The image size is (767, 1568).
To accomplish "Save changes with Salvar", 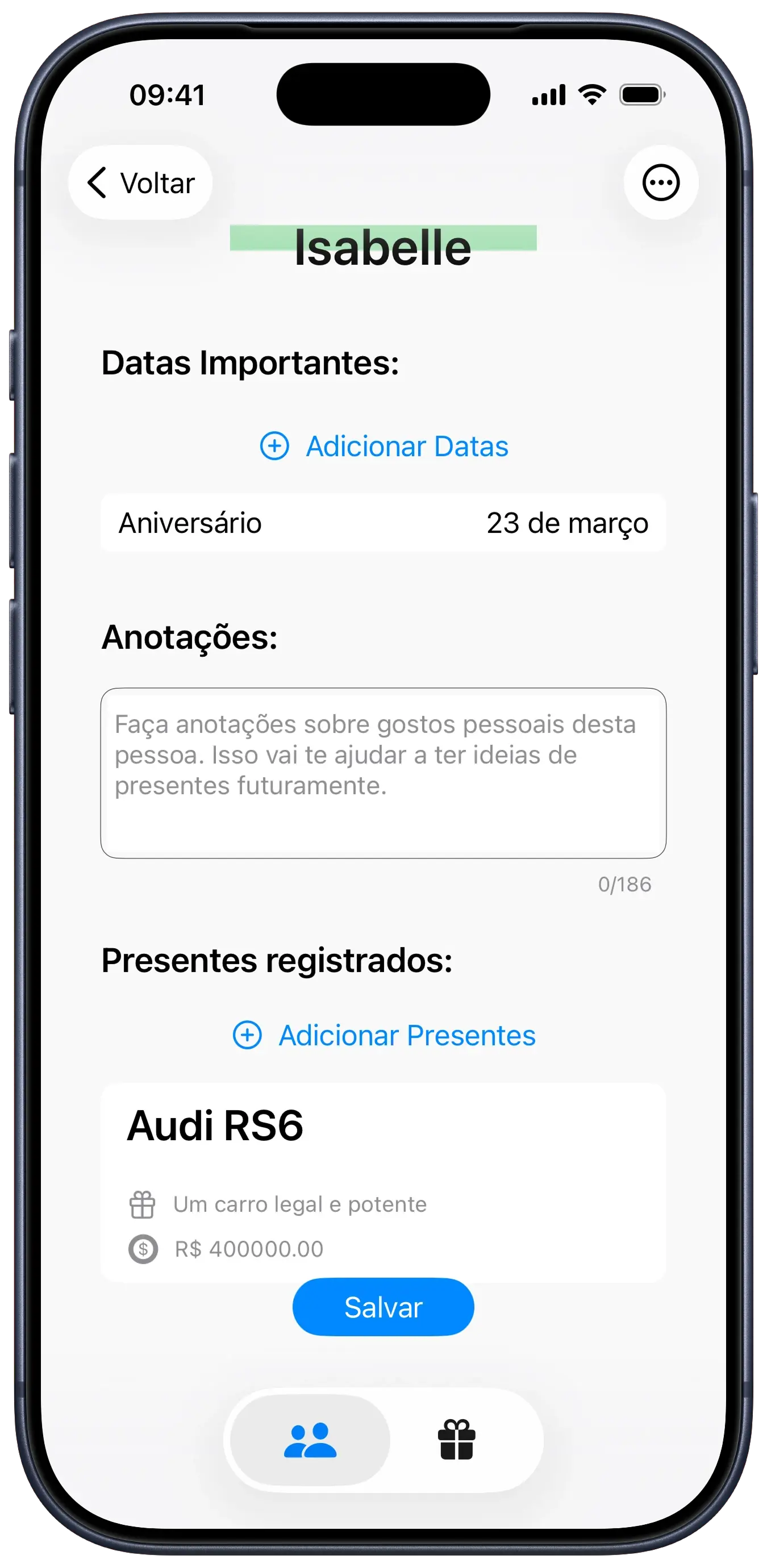I will point(383,1307).
